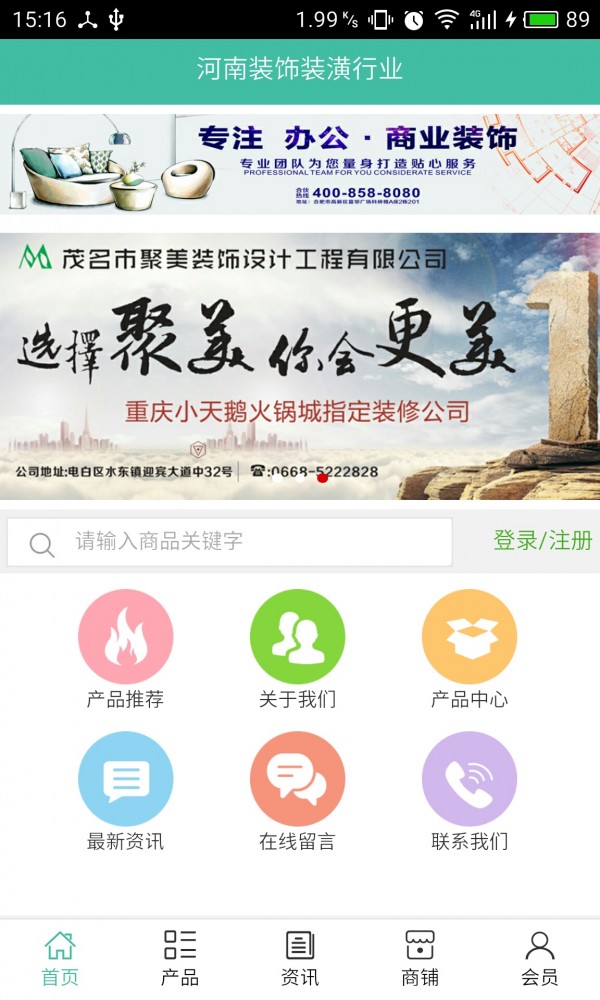600x1000 pixels.
Task: Open the 聚美装饰 carousel banner
Action: coord(300,366)
